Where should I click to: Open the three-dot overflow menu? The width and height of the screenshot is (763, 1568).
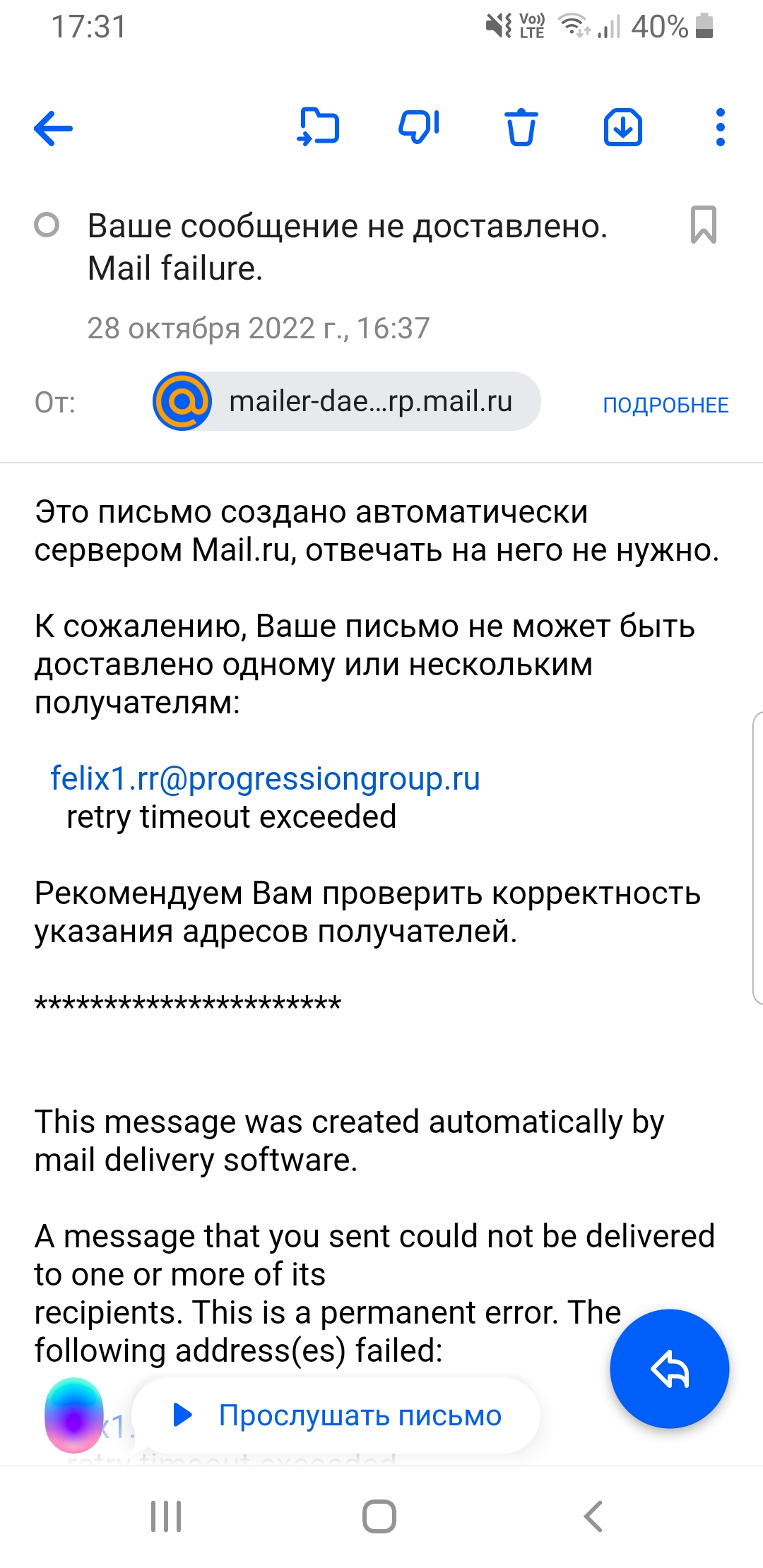pyautogui.click(x=720, y=128)
